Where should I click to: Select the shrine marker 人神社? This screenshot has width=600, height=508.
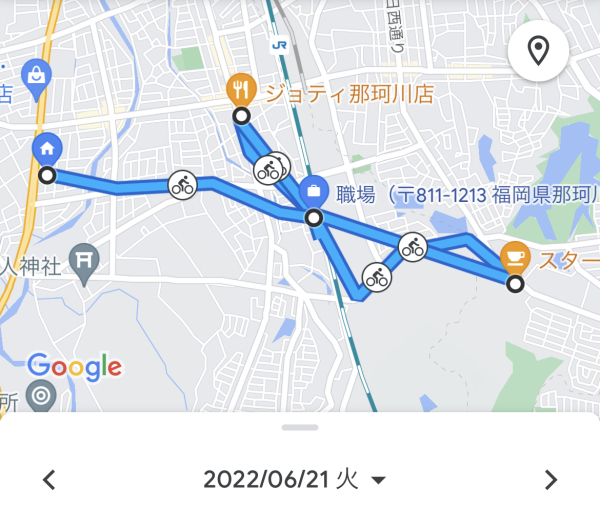82,258
